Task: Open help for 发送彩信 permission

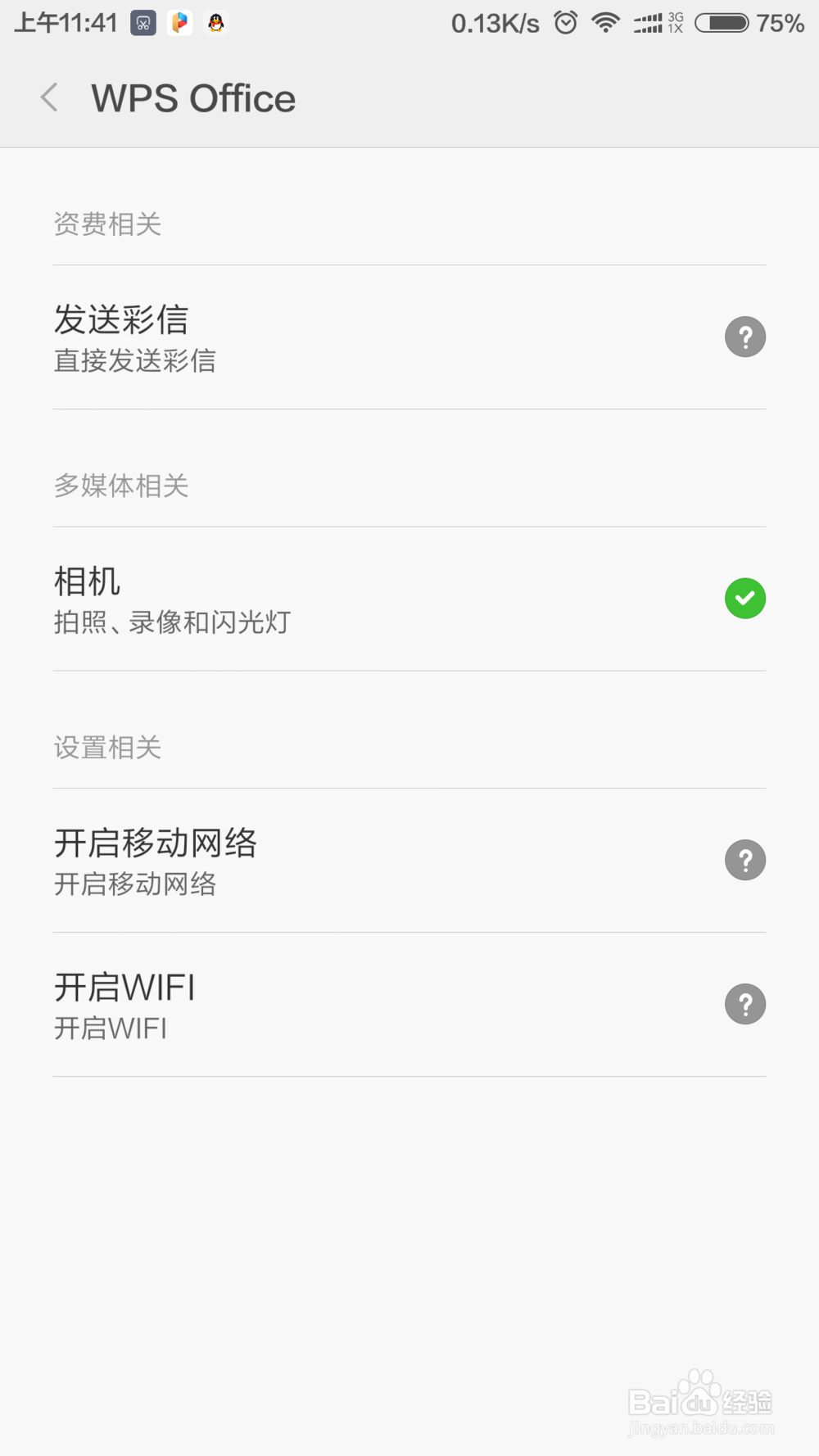Action: tap(744, 336)
